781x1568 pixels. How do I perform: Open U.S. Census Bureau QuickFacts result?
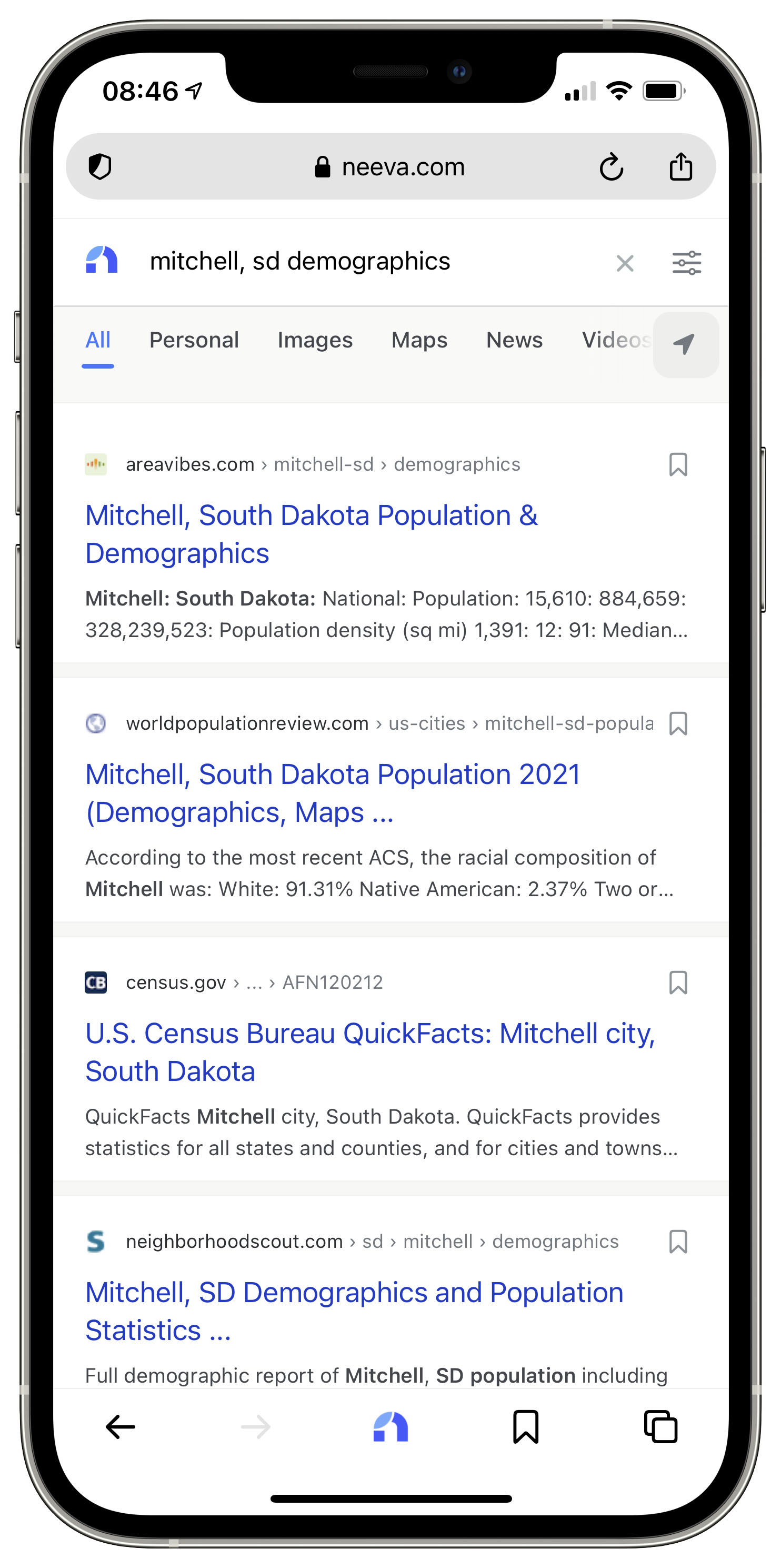(370, 1052)
